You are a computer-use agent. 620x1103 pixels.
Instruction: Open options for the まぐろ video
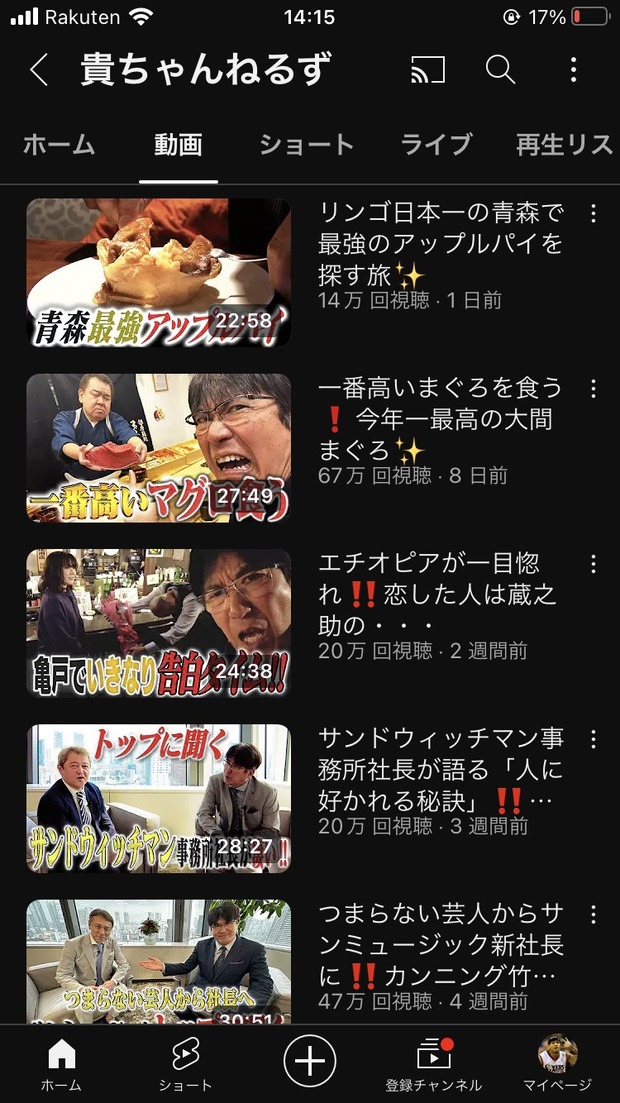[x=593, y=388]
